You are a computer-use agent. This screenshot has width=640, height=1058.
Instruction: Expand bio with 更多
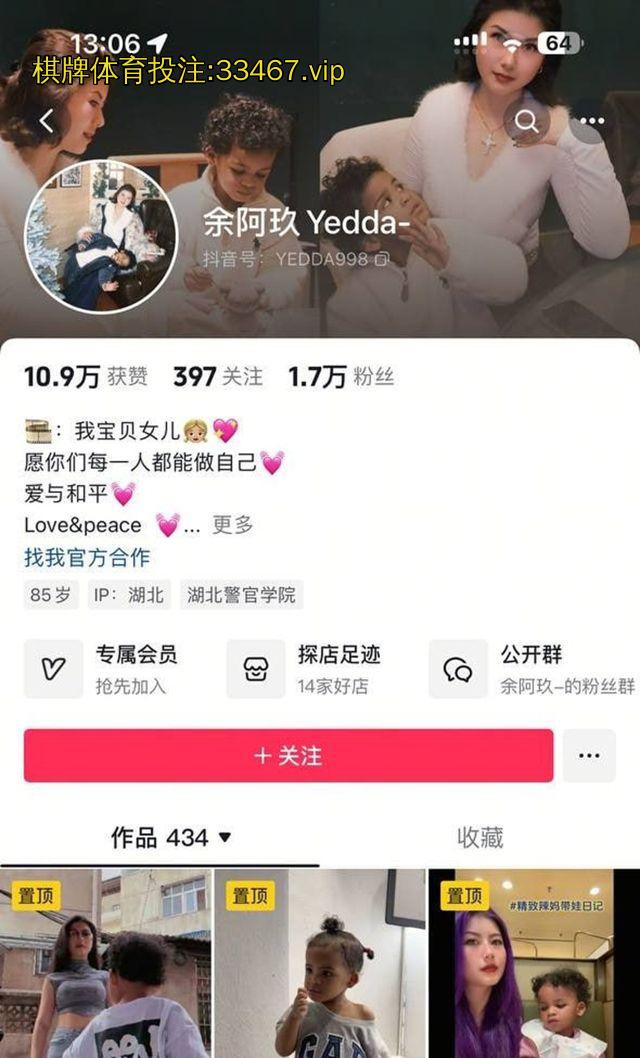(x=233, y=524)
